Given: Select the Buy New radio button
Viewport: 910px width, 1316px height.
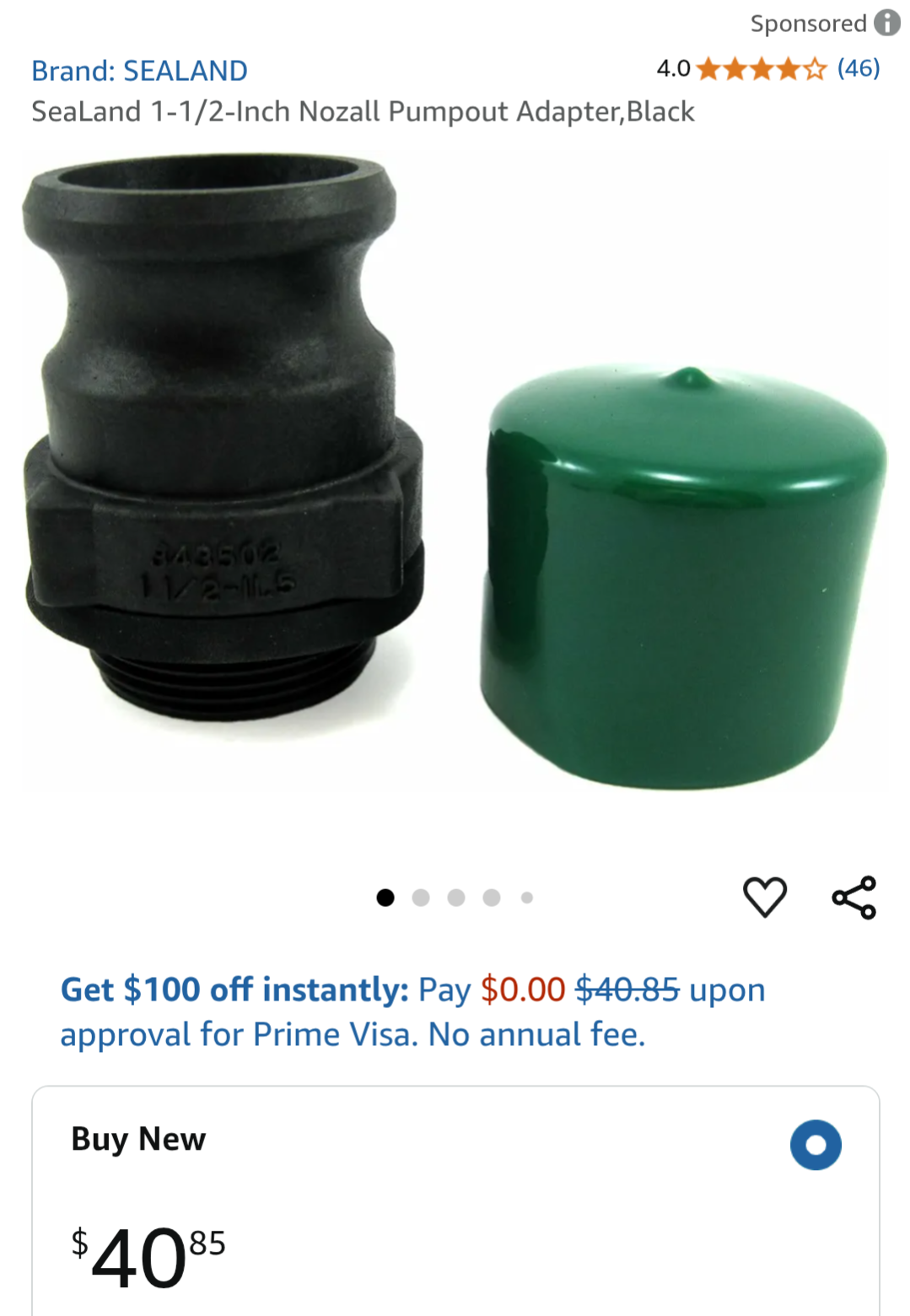Looking at the screenshot, I should point(815,1145).
